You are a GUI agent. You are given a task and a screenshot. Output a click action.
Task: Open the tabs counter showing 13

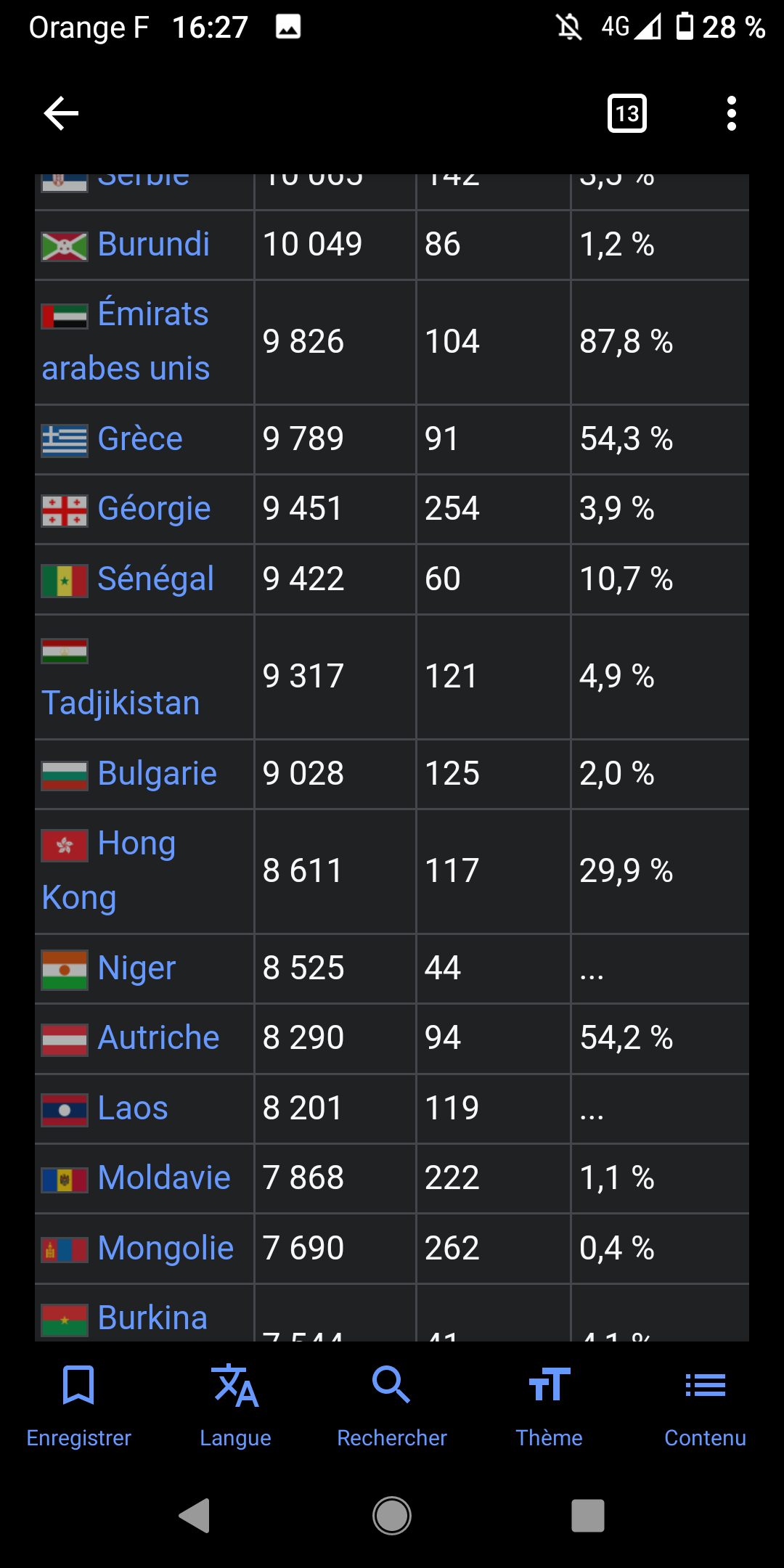(627, 113)
